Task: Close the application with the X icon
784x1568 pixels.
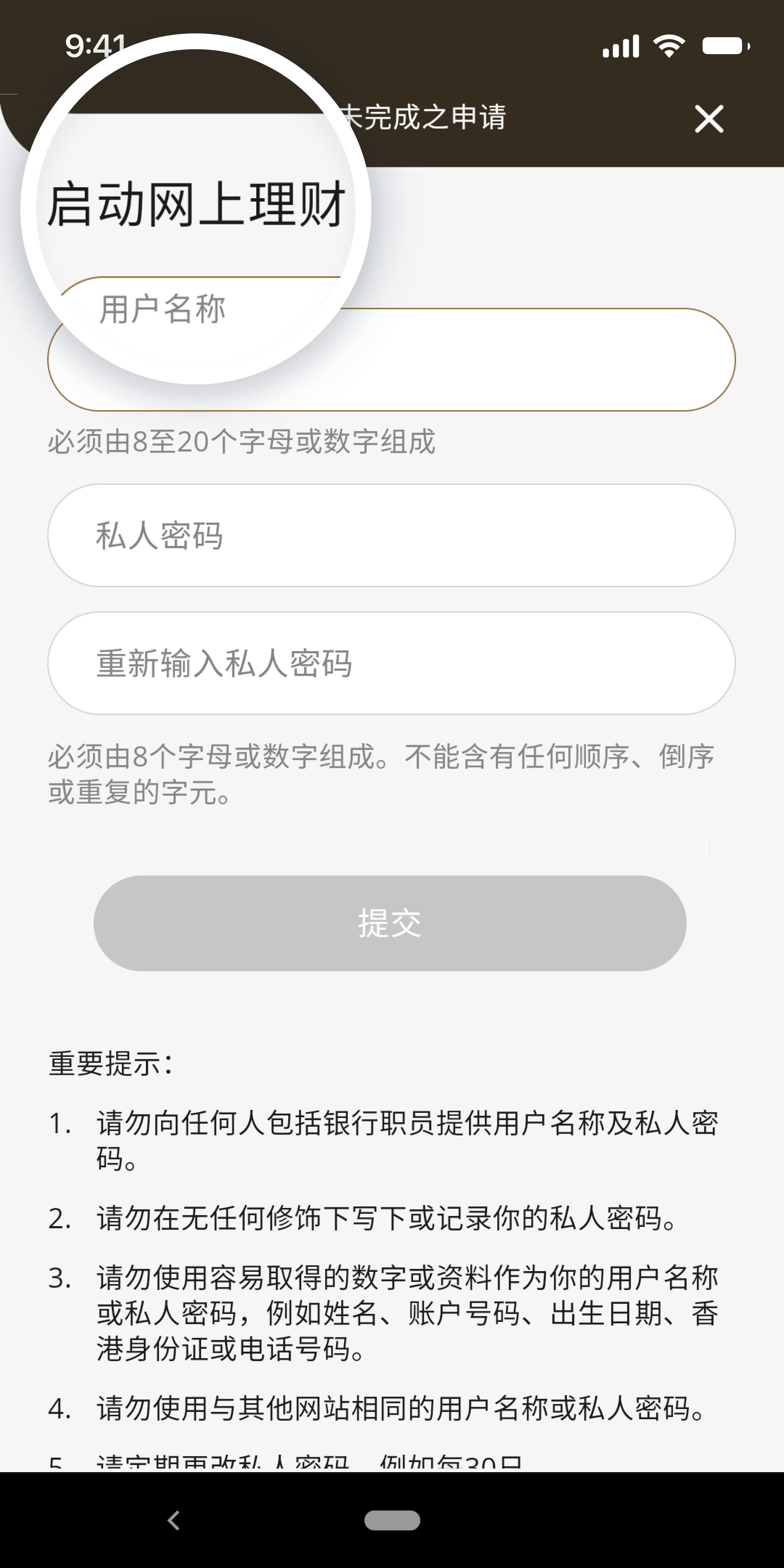Action: pyautogui.click(x=709, y=119)
